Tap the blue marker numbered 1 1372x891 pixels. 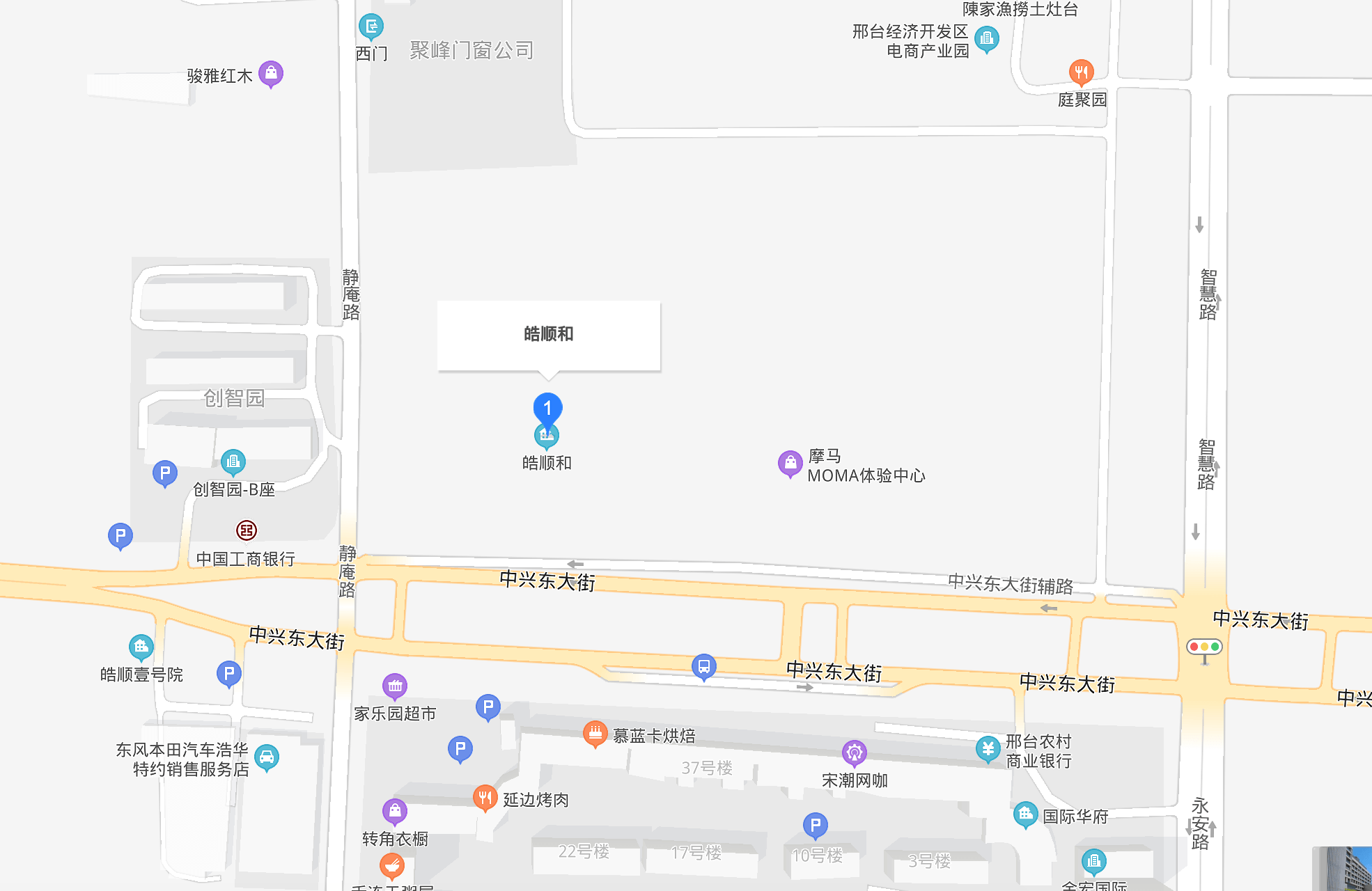point(547,408)
